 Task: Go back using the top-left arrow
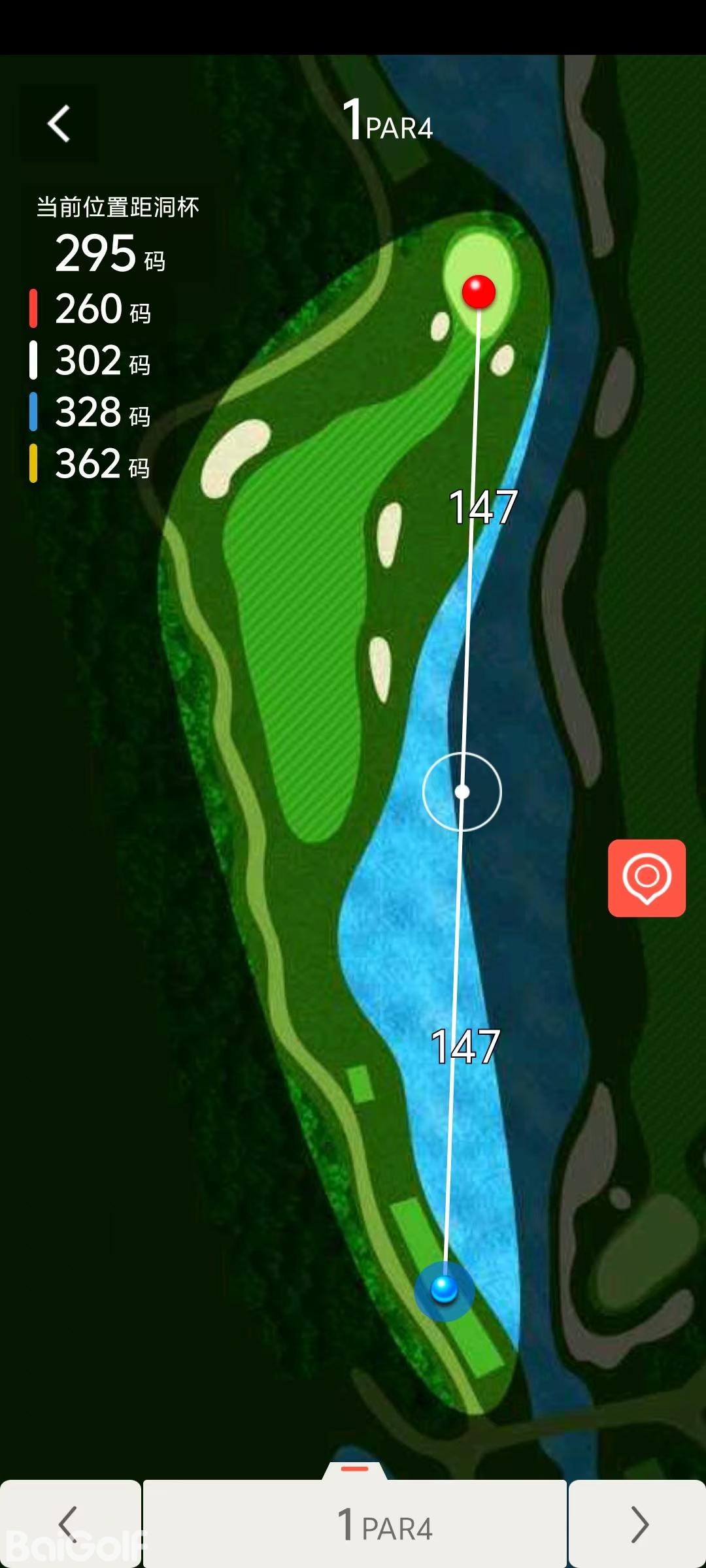[59, 123]
